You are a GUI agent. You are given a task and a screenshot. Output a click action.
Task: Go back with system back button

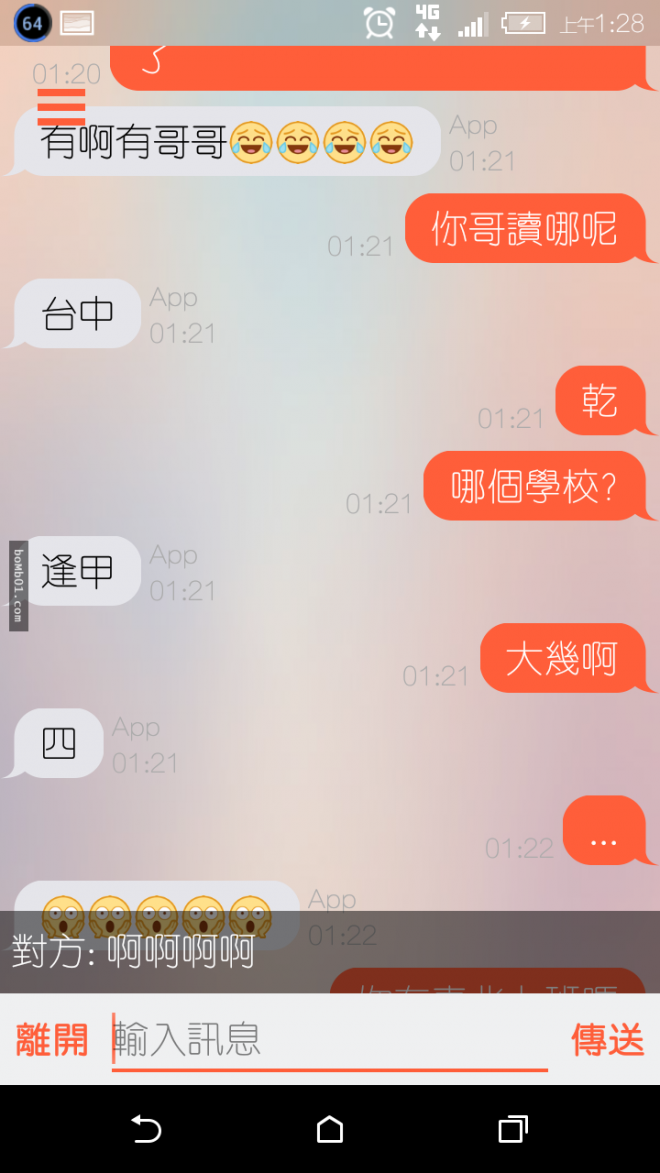pyautogui.click(x=147, y=1130)
